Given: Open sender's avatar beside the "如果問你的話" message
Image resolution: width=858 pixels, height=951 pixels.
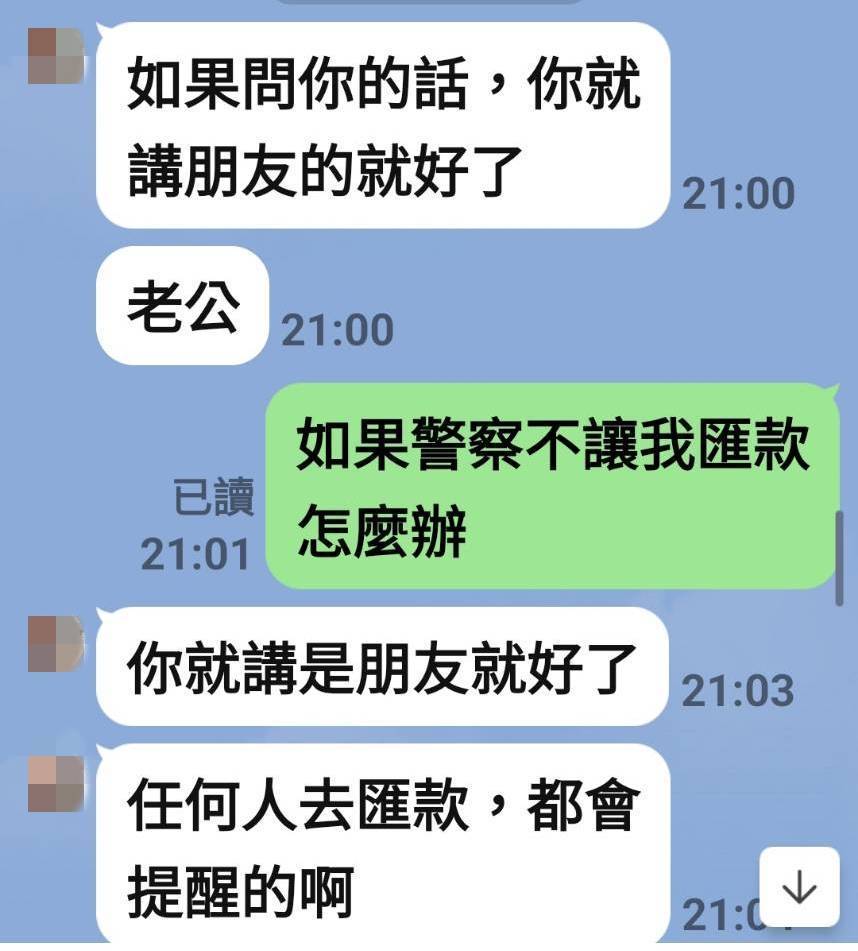Looking at the screenshot, I should [x=55, y=56].
